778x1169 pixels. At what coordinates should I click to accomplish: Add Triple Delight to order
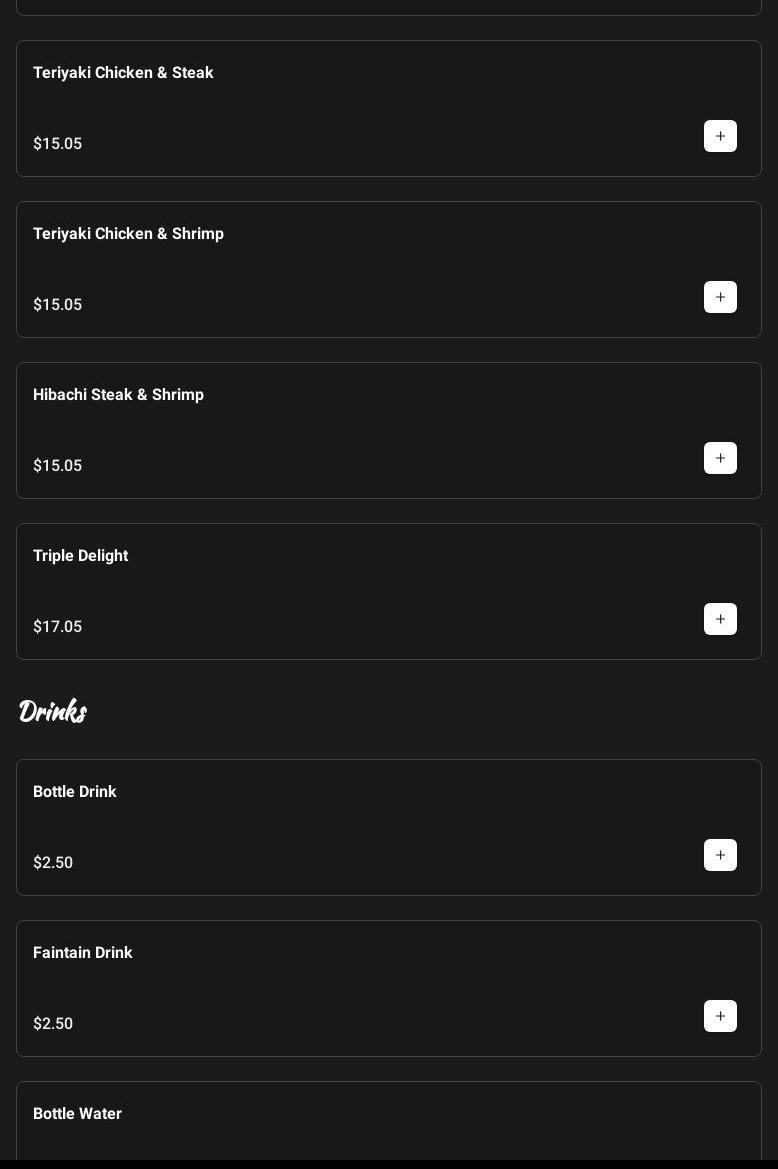[720, 619]
